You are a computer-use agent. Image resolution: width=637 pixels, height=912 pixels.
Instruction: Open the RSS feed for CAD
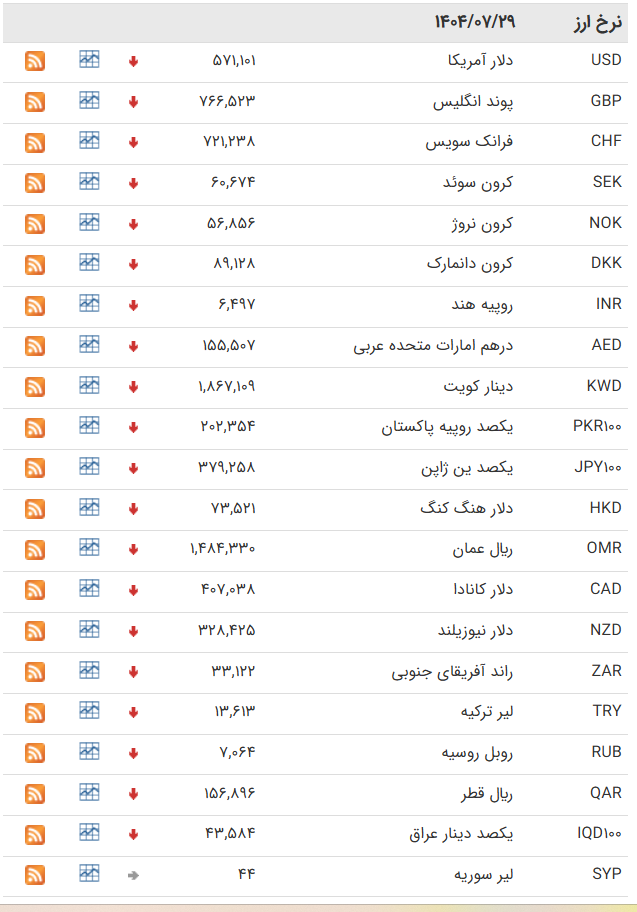pos(35,590)
